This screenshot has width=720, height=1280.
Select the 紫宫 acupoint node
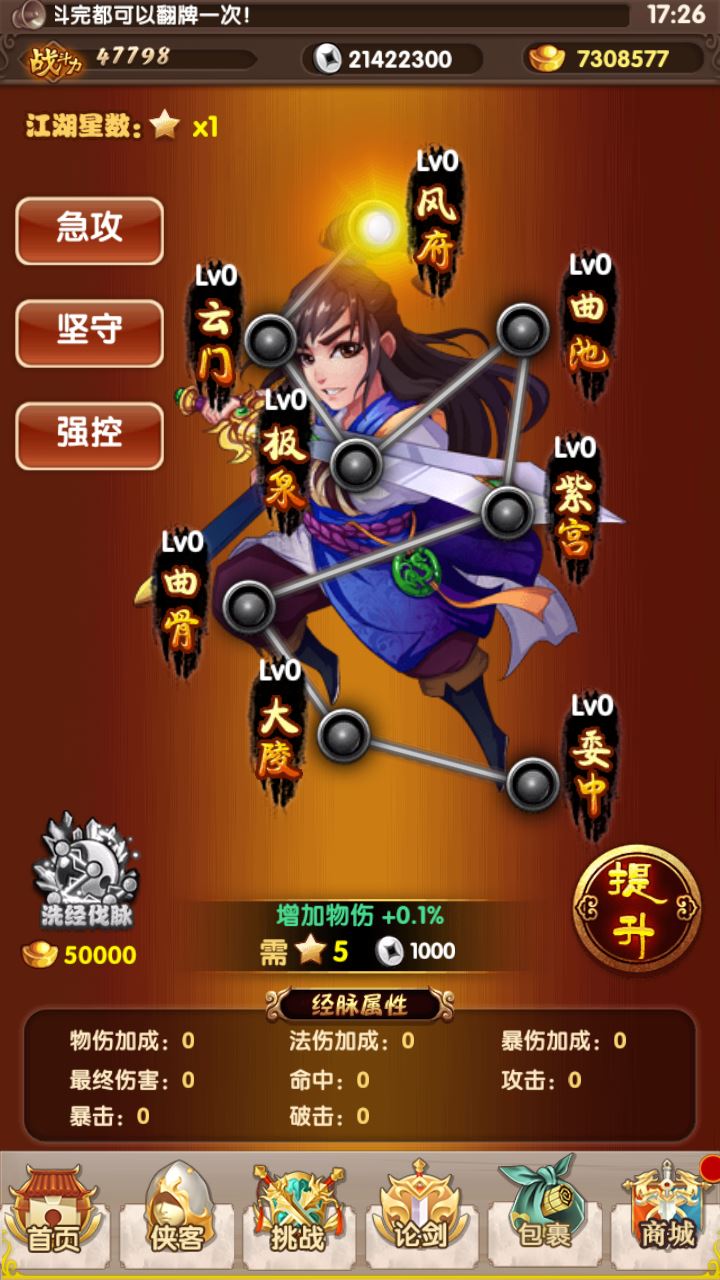(507, 512)
